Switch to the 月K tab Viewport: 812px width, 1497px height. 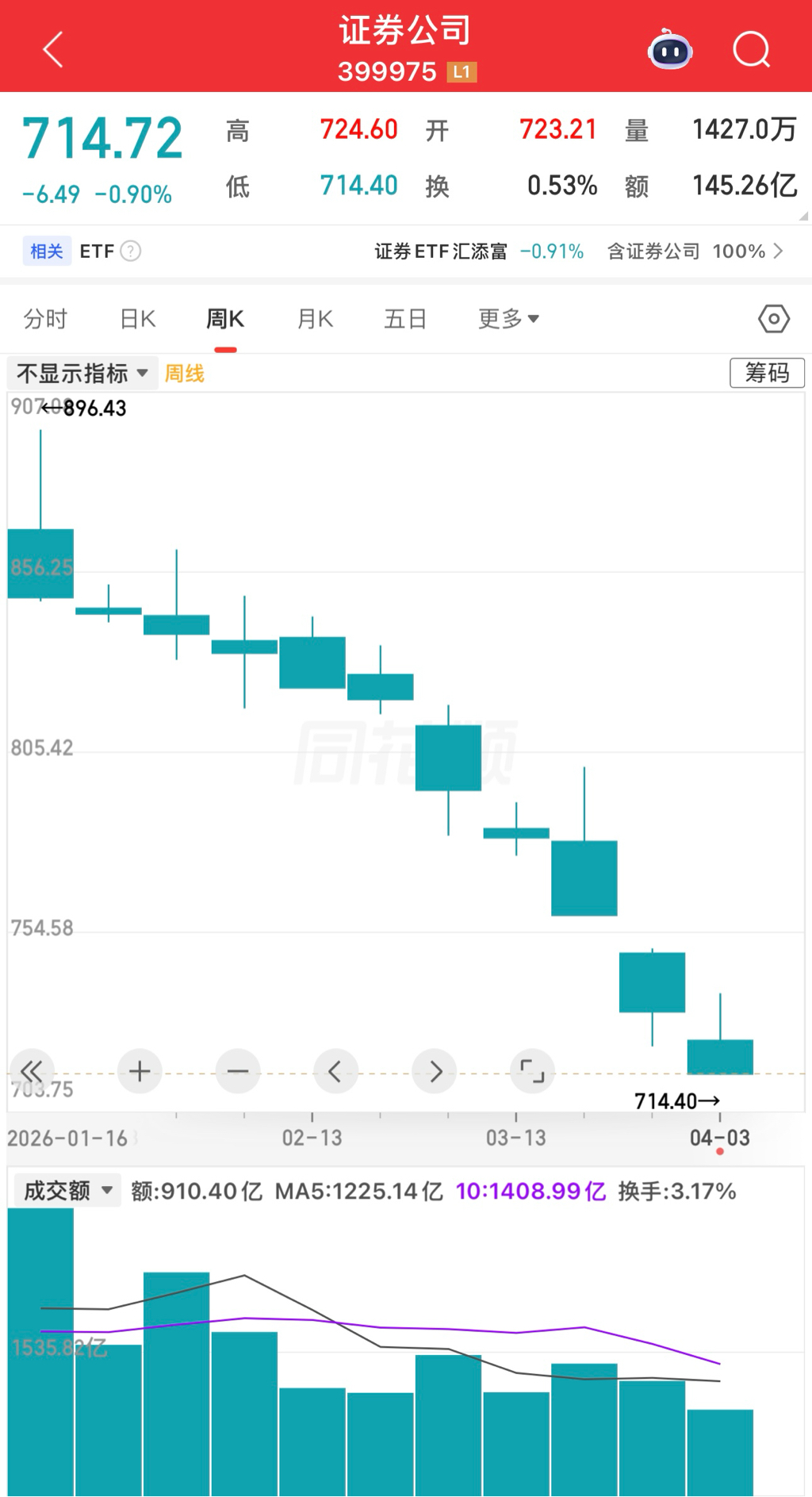pos(315,319)
